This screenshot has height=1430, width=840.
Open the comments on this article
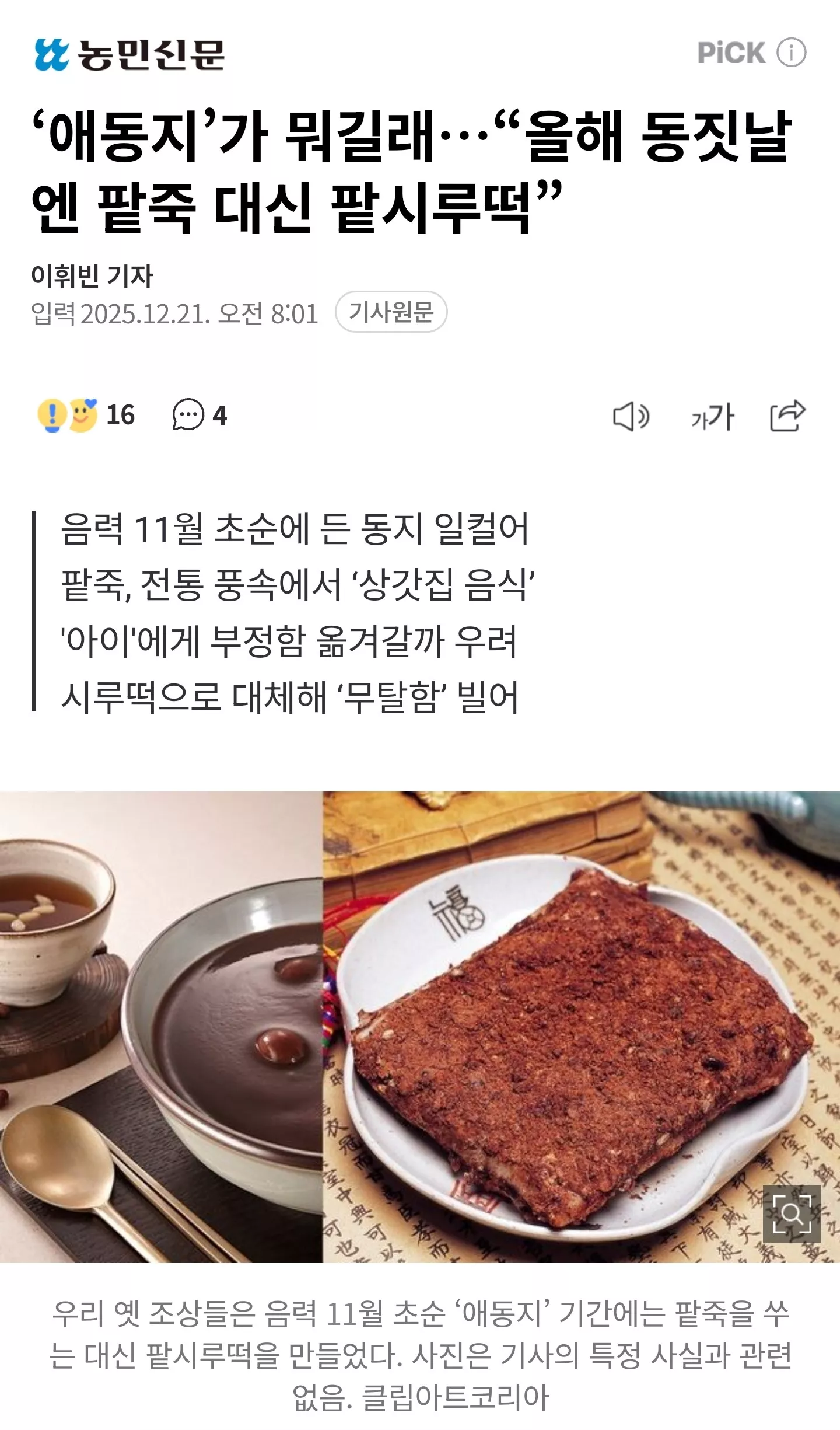[199, 415]
